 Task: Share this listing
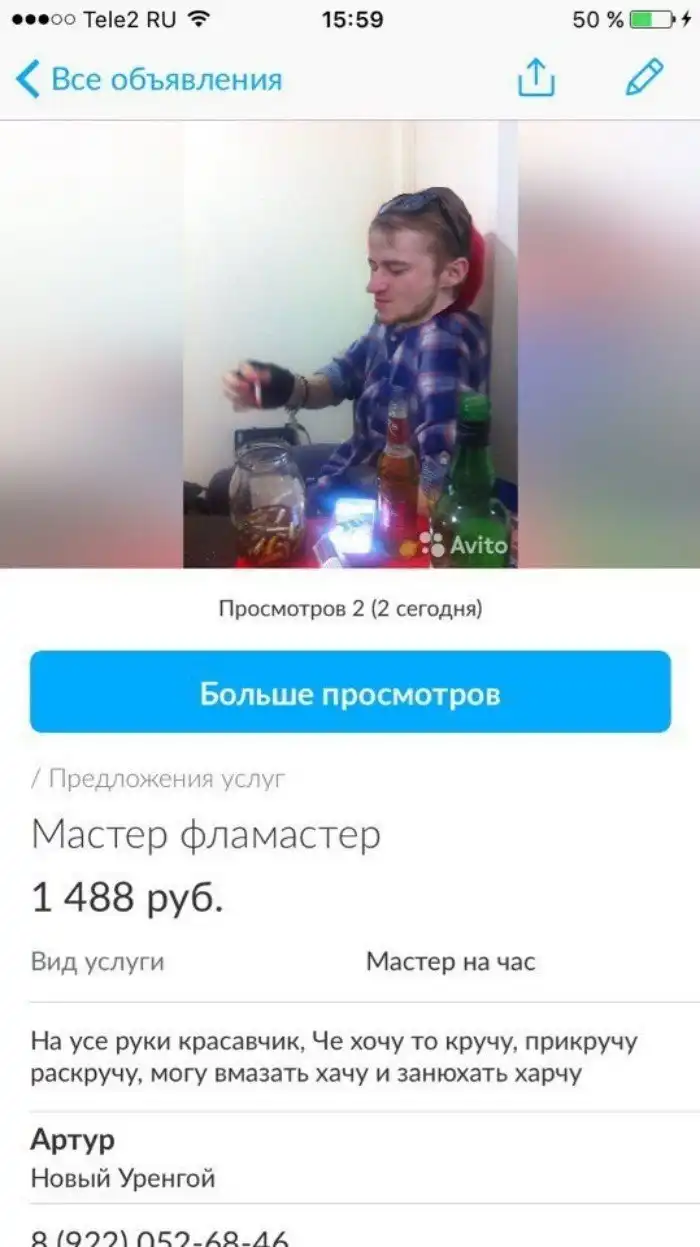(x=536, y=78)
